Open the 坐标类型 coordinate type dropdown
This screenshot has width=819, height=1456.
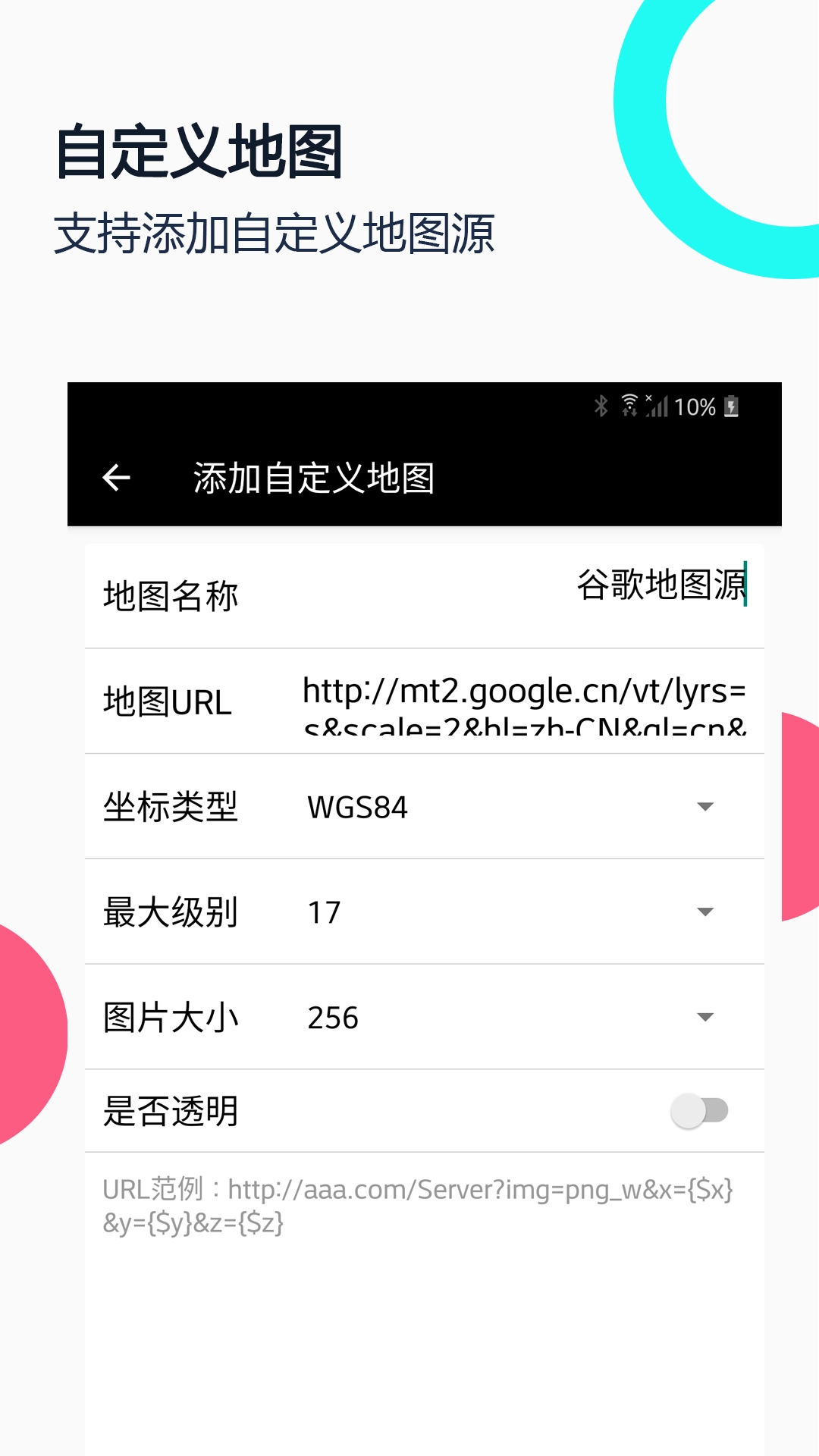click(x=704, y=807)
